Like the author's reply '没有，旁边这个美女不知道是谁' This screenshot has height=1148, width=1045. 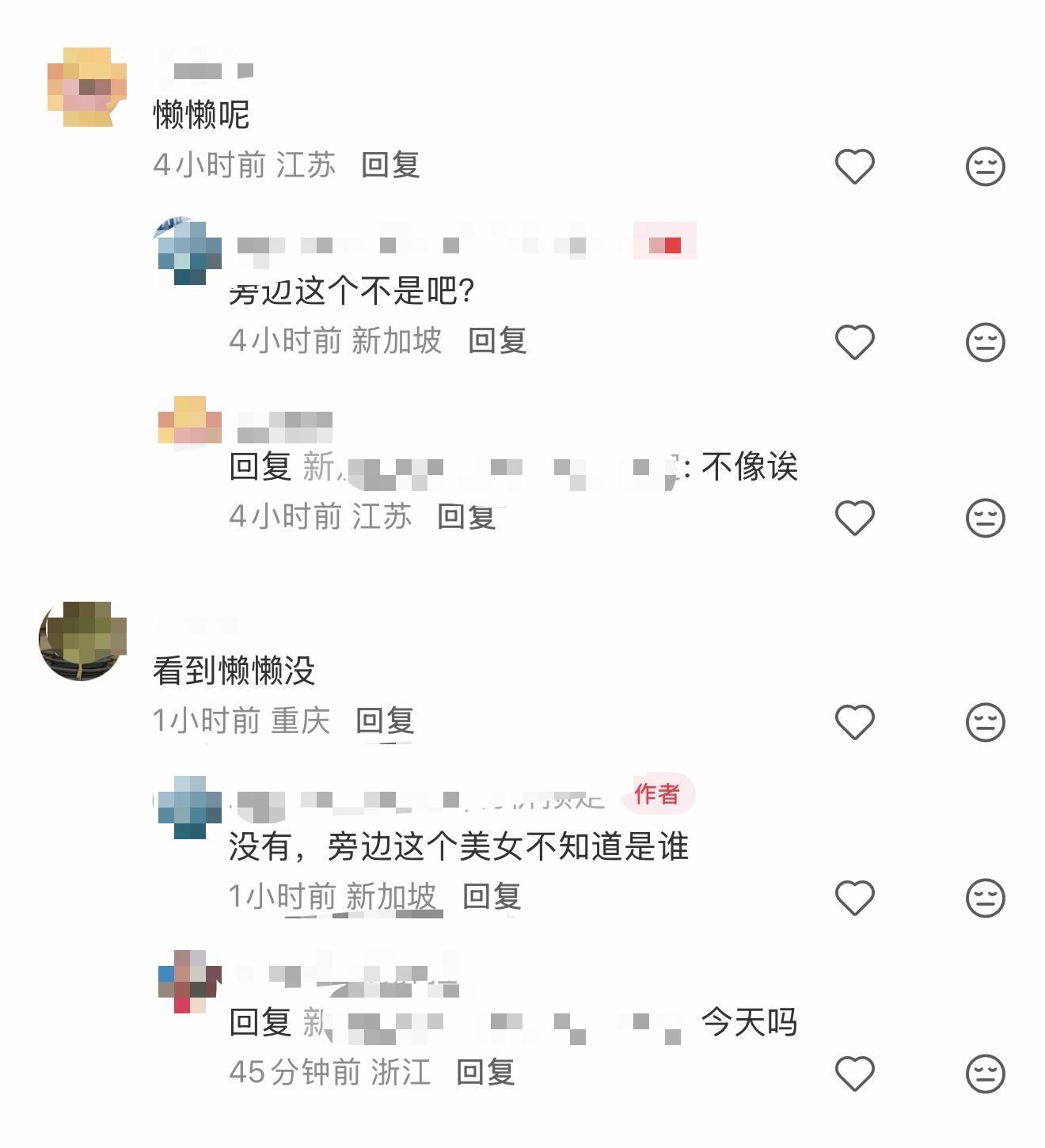pyautogui.click(x=854, y=898)
